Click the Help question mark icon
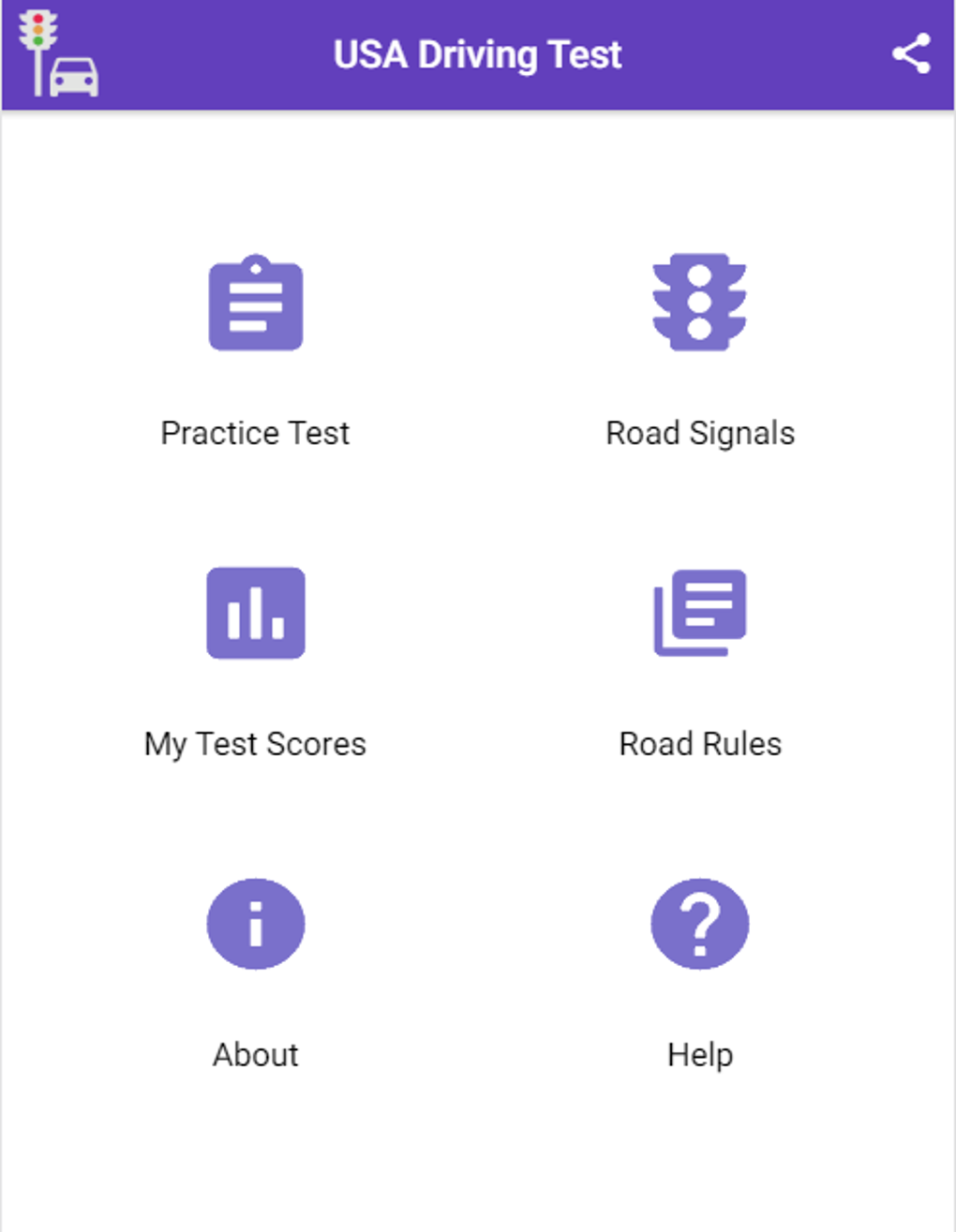Image resolution: width=956 pixels, height=1232 pixels. 699,923
